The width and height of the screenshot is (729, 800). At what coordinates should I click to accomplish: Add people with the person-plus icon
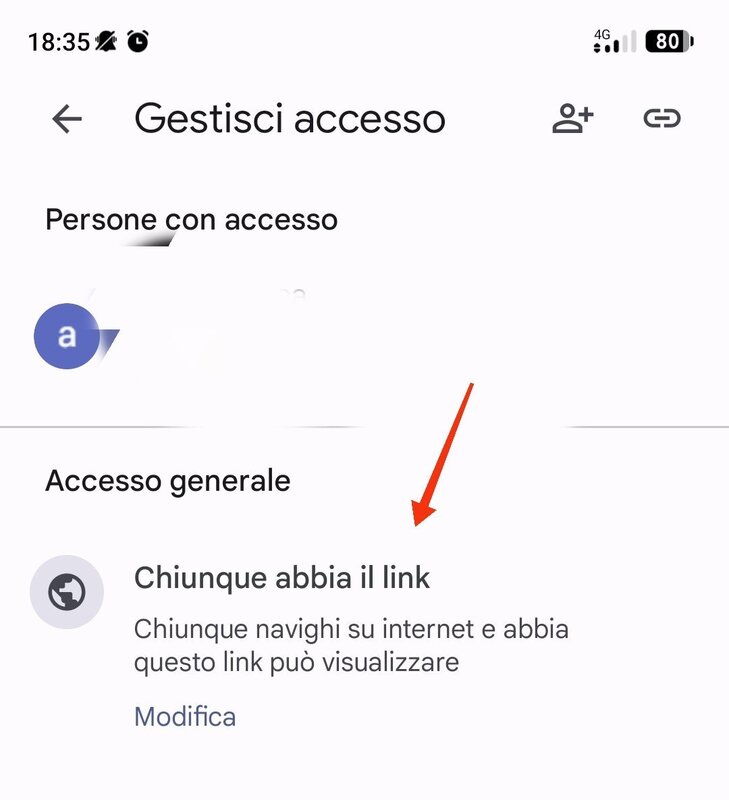pyautogui.click(x=572, y=119)
